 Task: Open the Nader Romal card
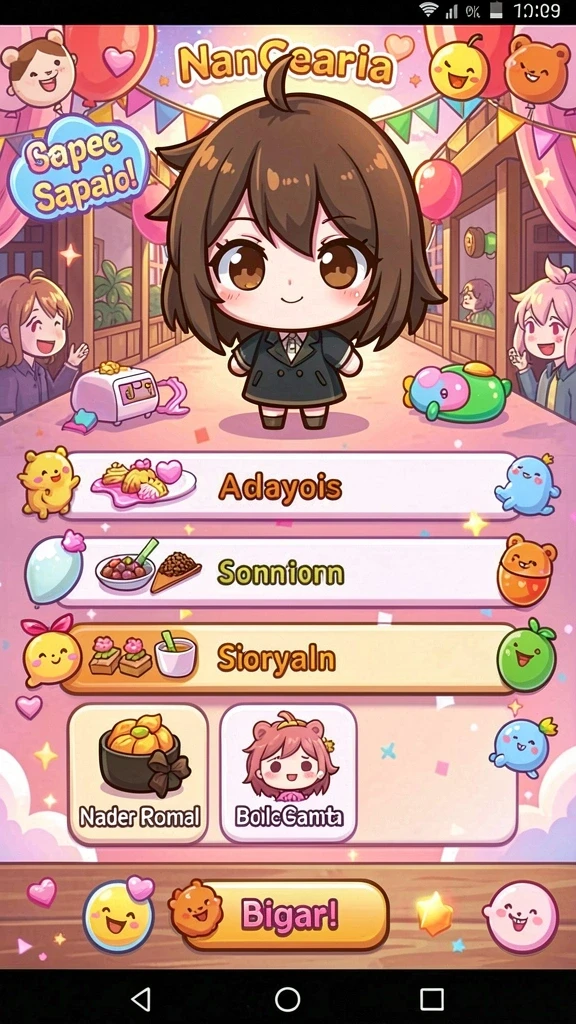click(x=138, y=773)
